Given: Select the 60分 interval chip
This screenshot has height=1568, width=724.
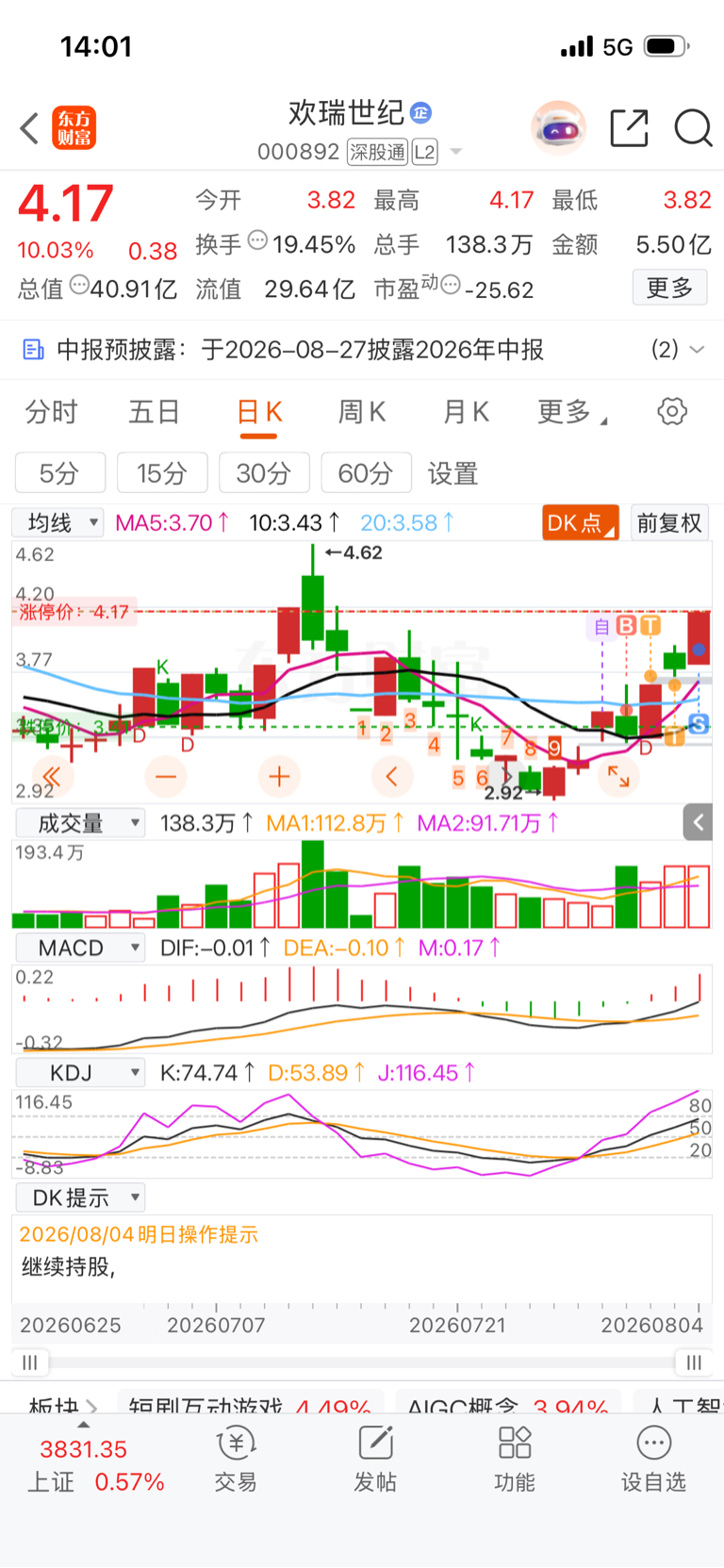Looking at the screenshot, I should (366, 472).
